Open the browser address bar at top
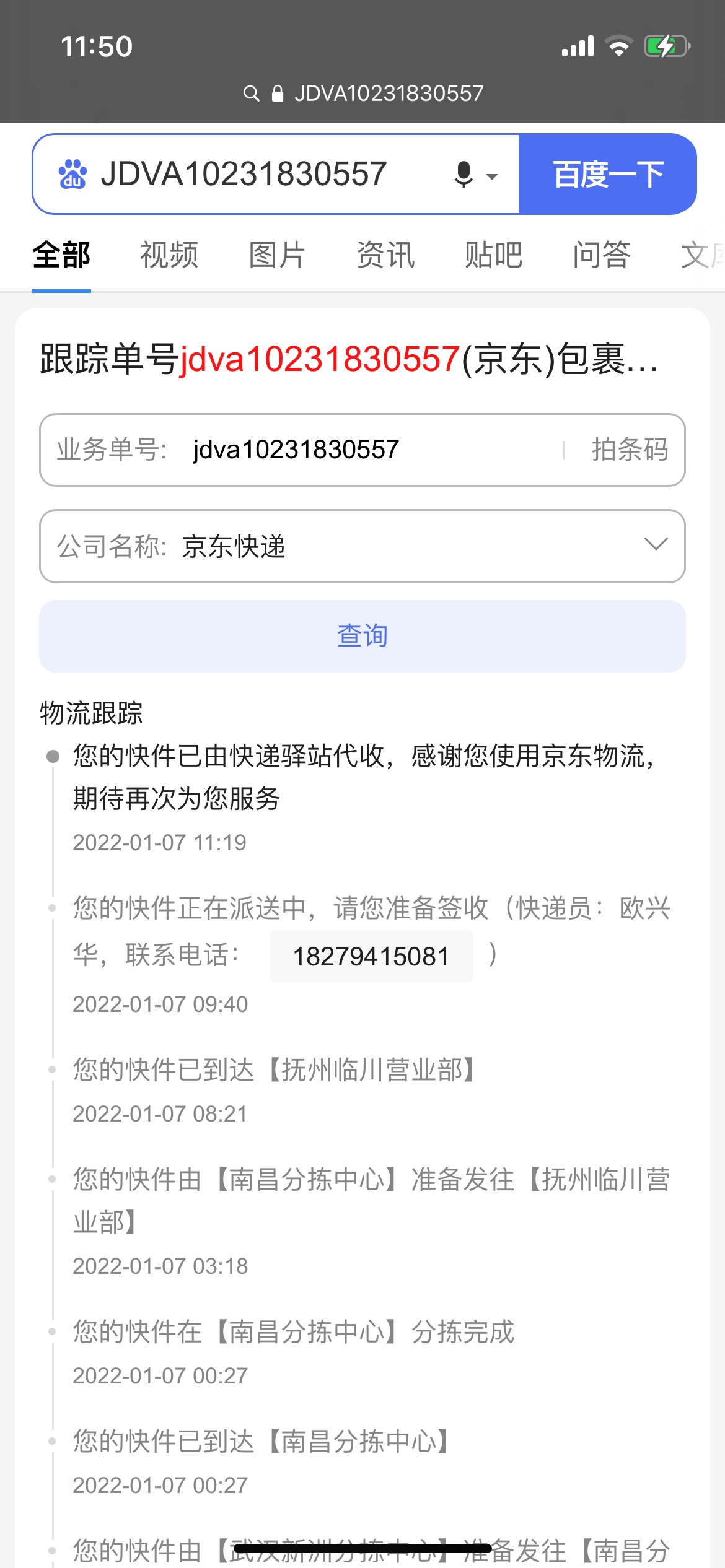 (362, 94)
